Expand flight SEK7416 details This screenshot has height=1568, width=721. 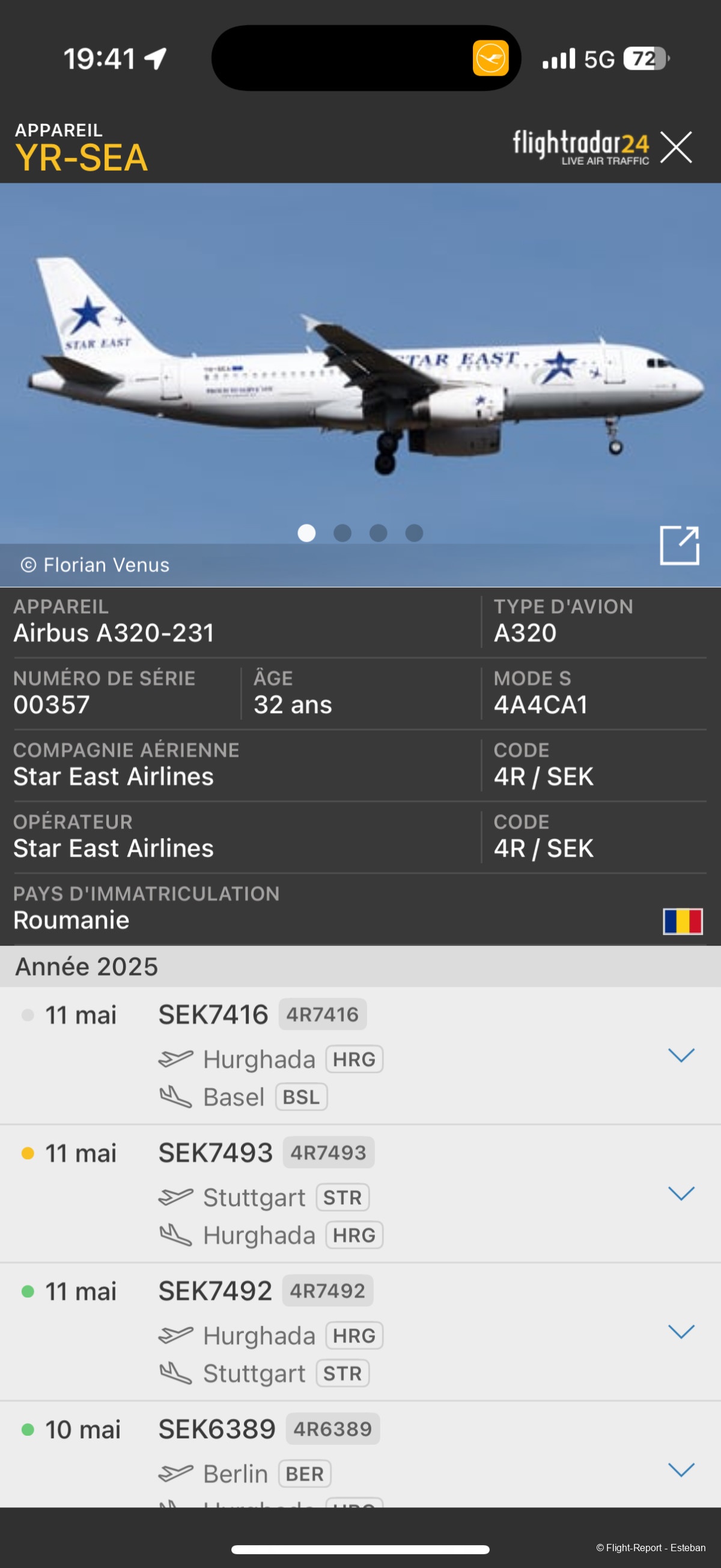click(681, 1055)
